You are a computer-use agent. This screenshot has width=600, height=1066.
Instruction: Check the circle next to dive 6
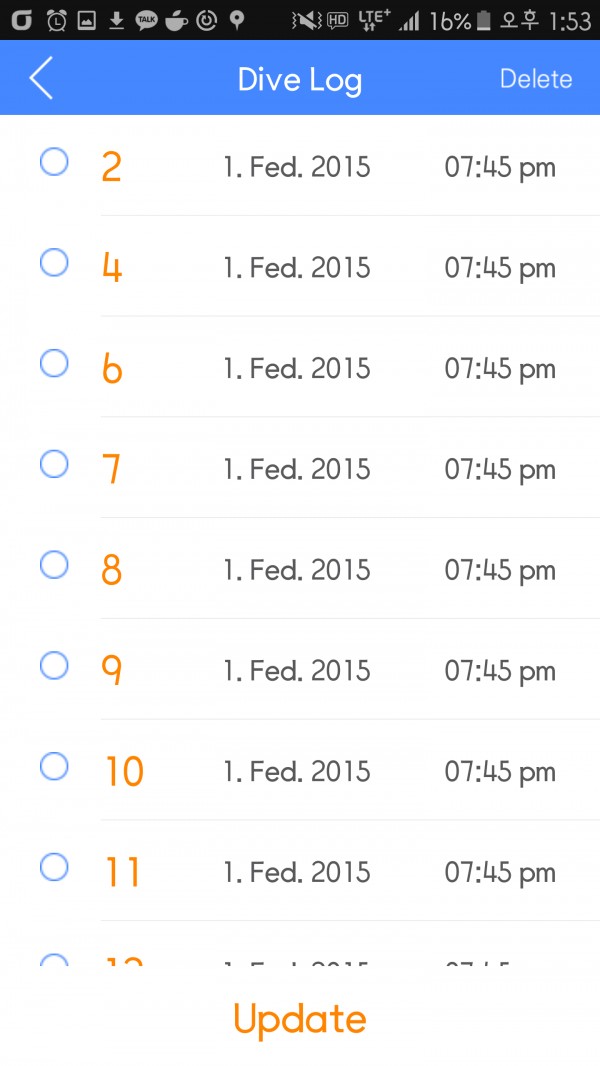54,363
